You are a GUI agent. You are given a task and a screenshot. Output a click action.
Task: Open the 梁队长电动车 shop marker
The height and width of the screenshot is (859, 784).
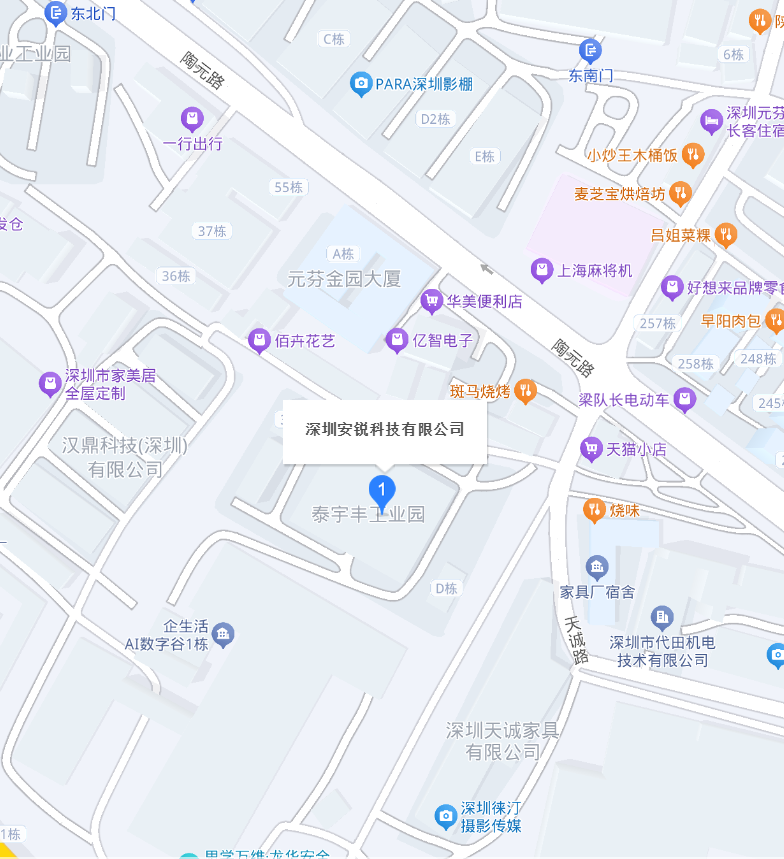coord(685,399)
